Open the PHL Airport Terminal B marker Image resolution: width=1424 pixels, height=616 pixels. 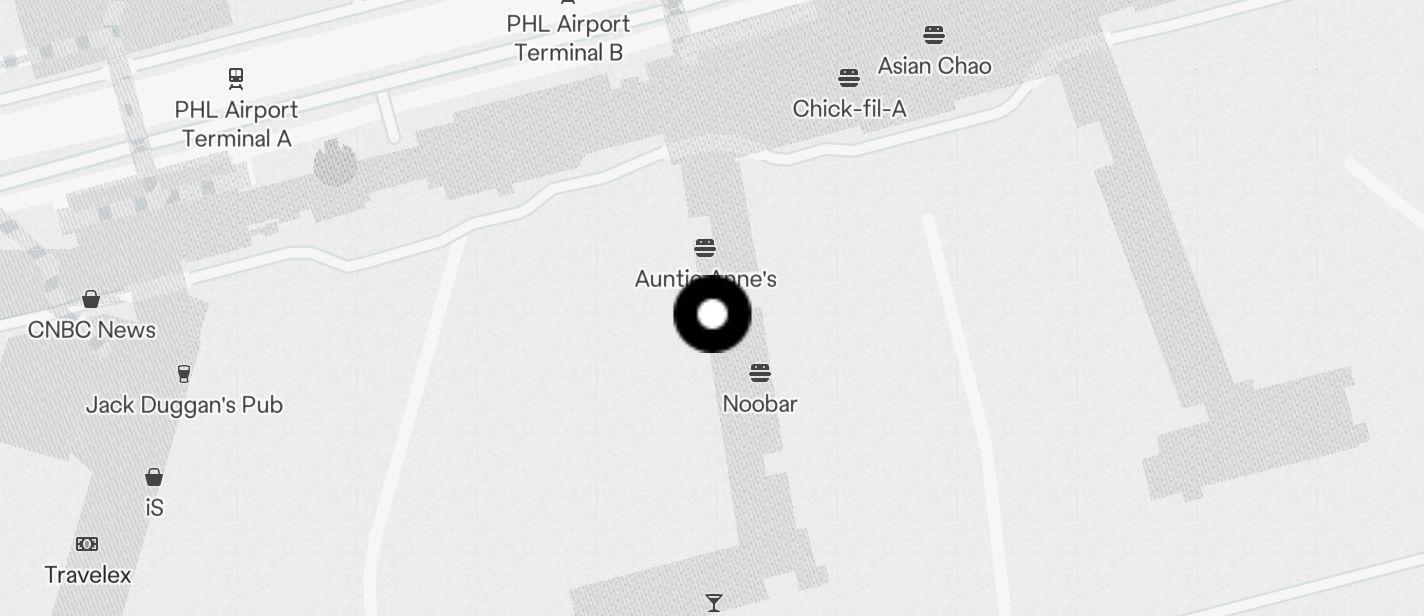pos(568,24)
